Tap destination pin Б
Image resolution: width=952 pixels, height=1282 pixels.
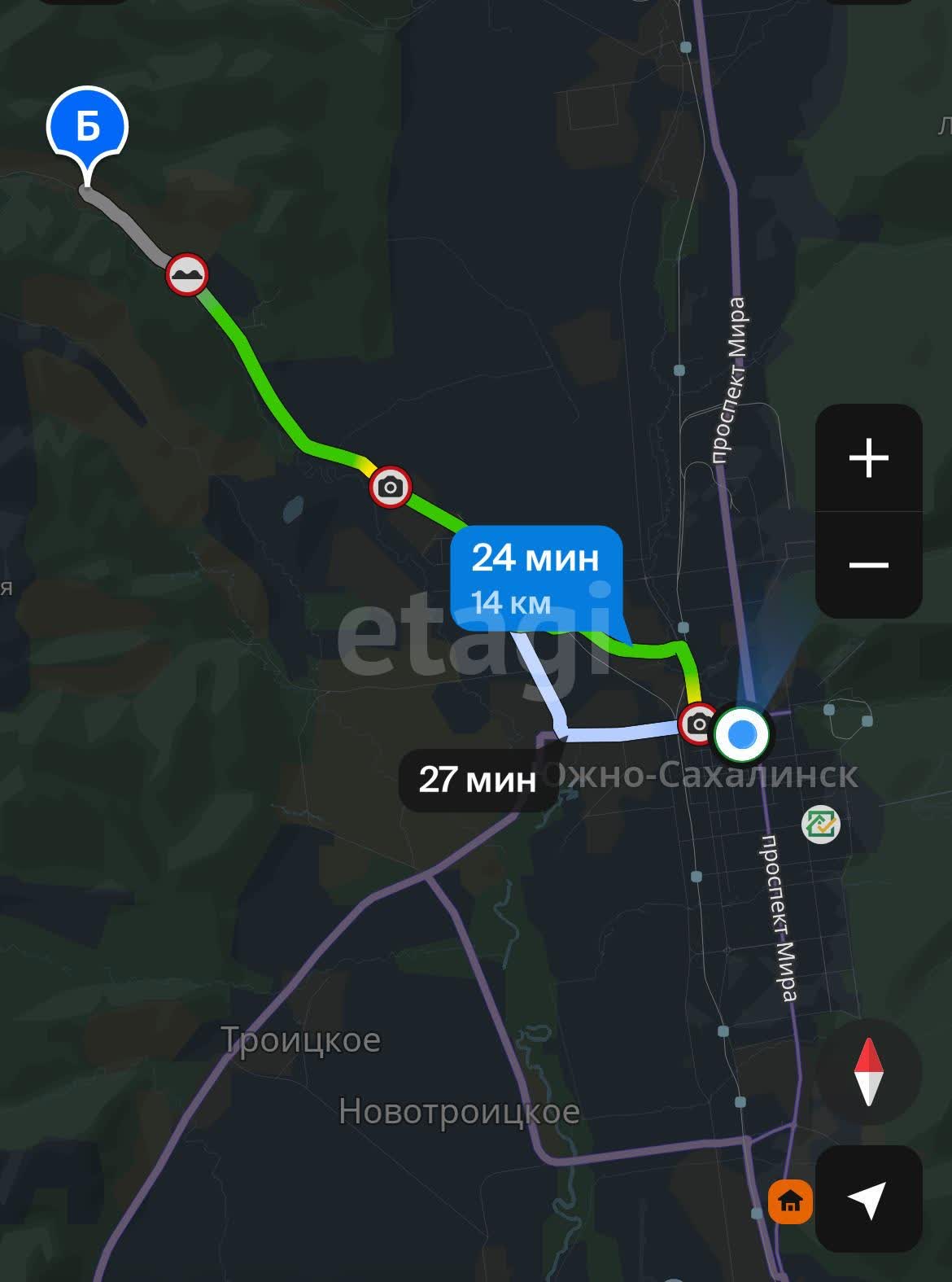(x=88, y=127)
